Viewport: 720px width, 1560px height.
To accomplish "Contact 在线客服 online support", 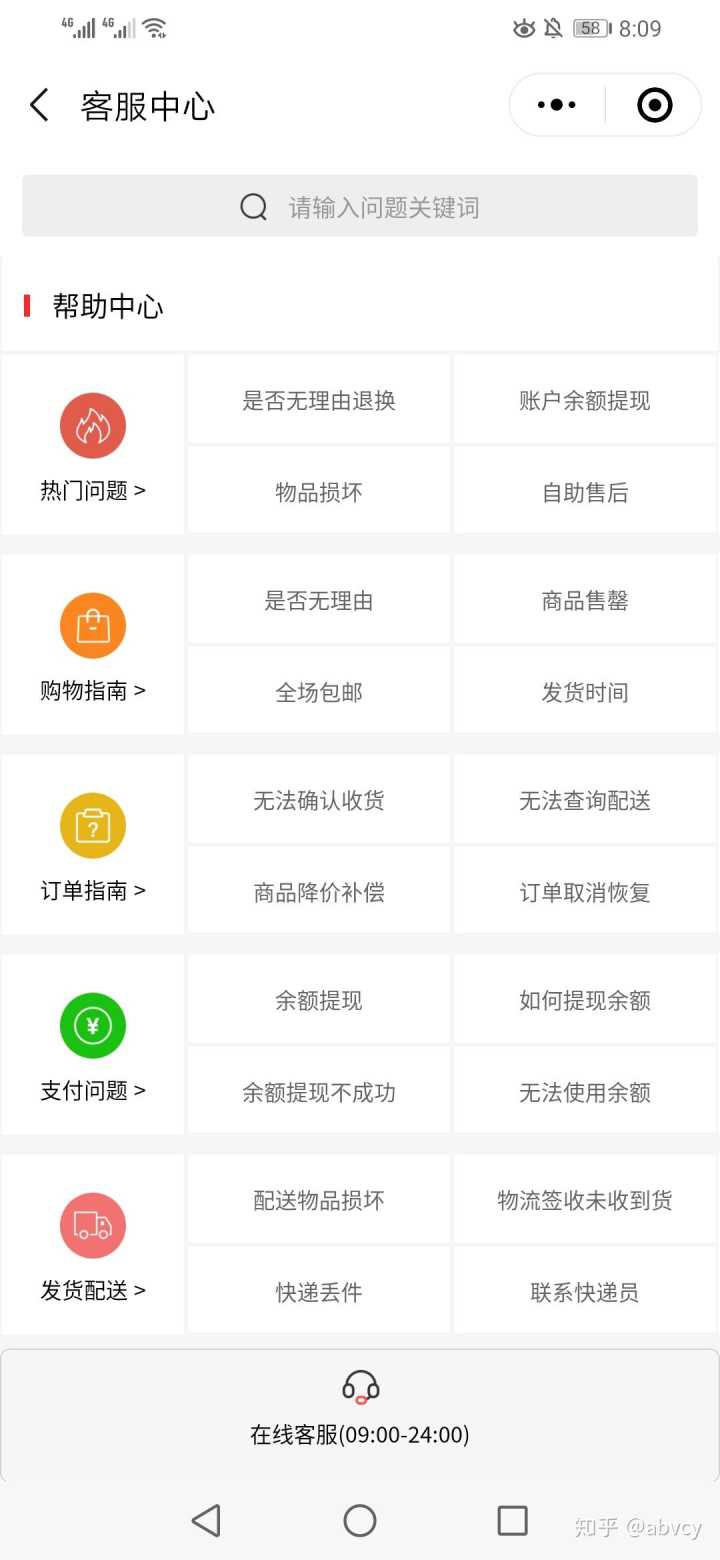I will tap(360, 1414).
